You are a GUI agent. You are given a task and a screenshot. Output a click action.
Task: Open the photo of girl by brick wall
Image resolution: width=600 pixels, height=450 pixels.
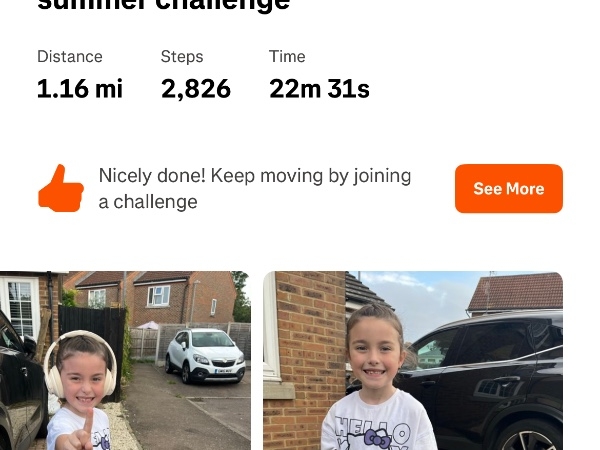[x=412, y=360]
